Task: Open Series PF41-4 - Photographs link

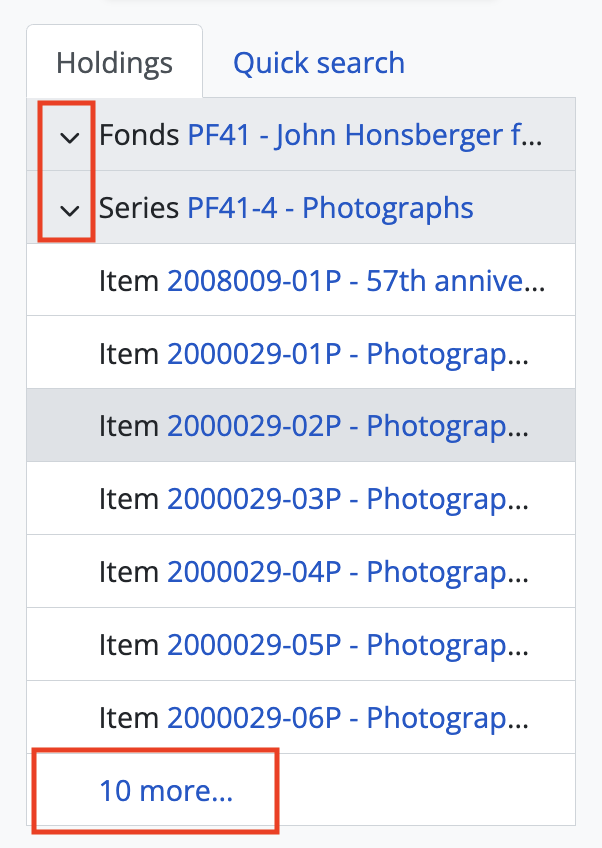Action: [x=330, y=208]
